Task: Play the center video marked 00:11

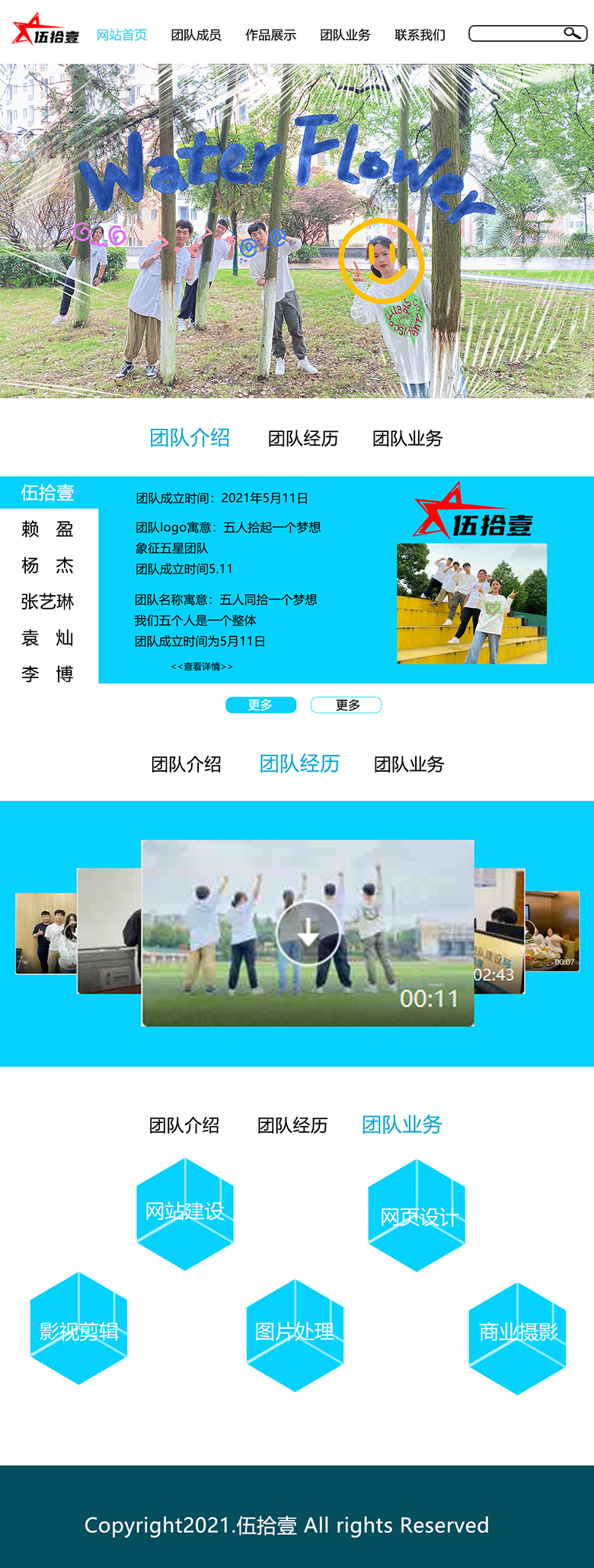Action: [x=308, y=933]
